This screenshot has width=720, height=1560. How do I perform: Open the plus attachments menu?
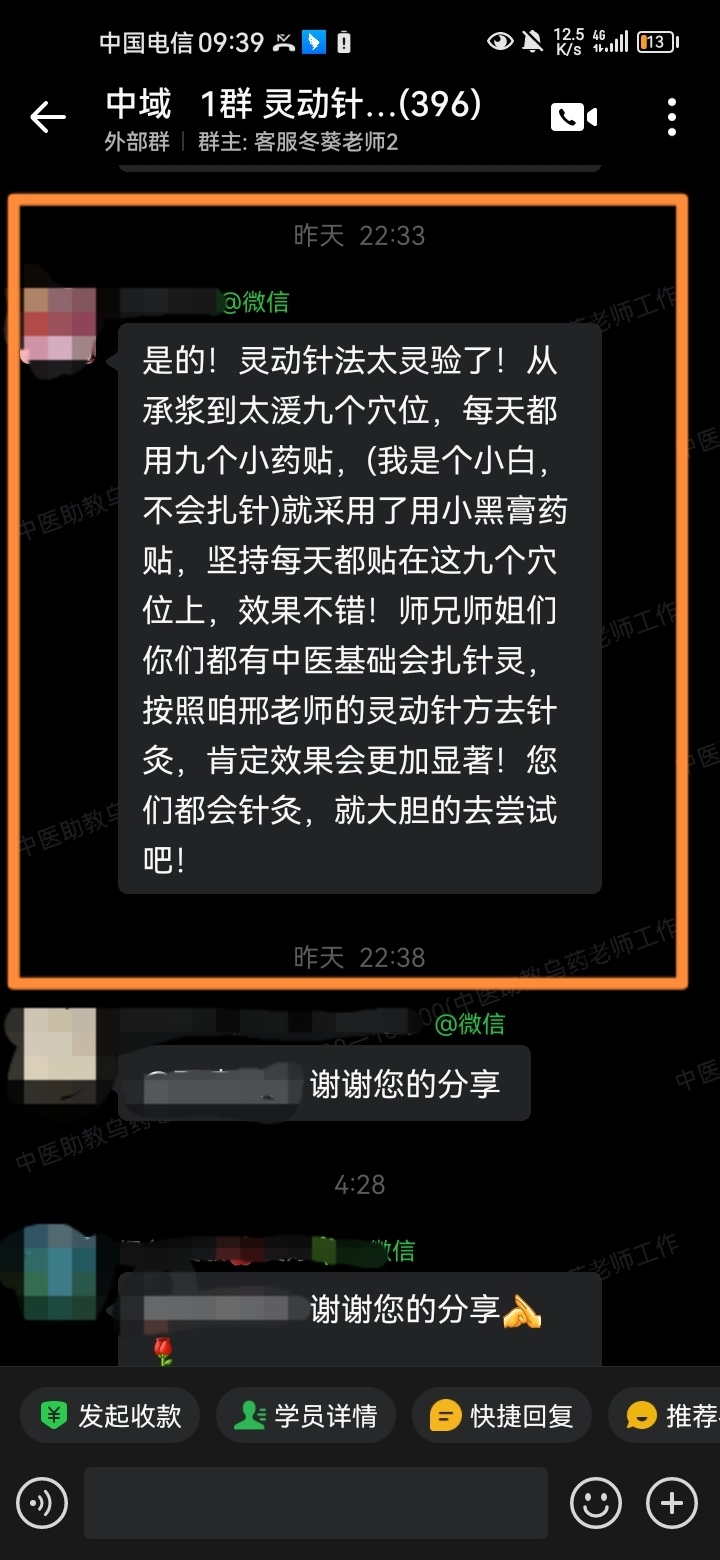(672, 1503)
